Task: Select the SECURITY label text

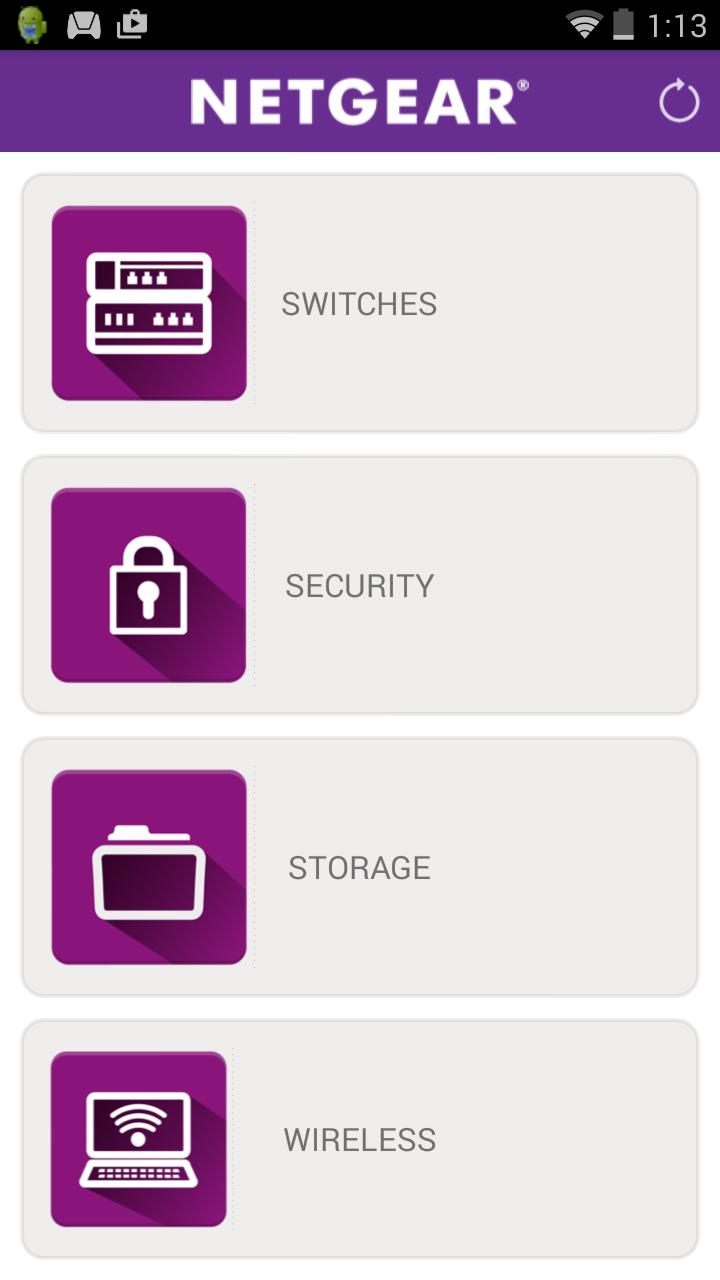Action: (x=360, y=585)
